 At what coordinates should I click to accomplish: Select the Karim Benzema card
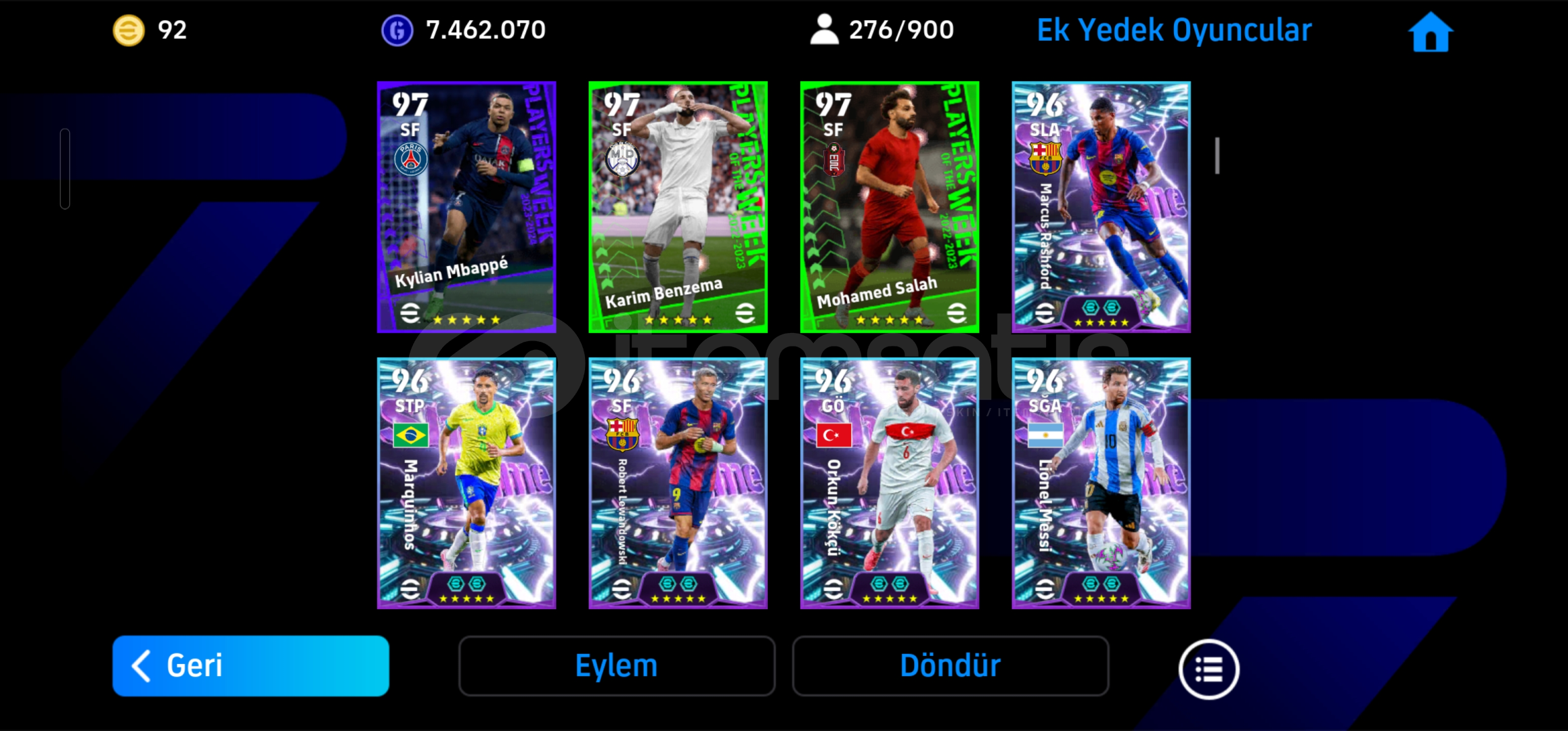[x=678, y=207]
